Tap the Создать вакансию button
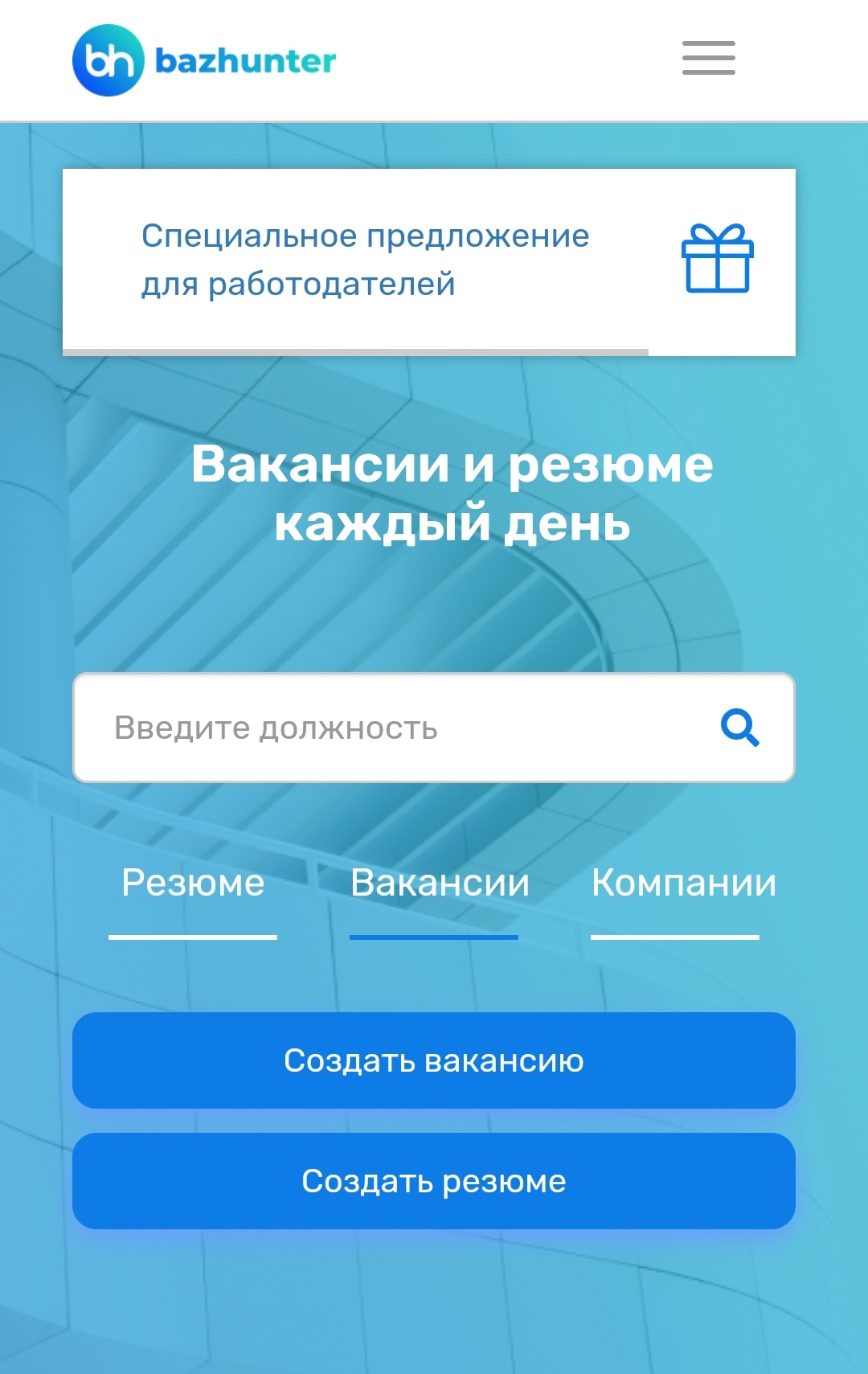The width and height of the screenshot is (868, 1374). 434,1060
